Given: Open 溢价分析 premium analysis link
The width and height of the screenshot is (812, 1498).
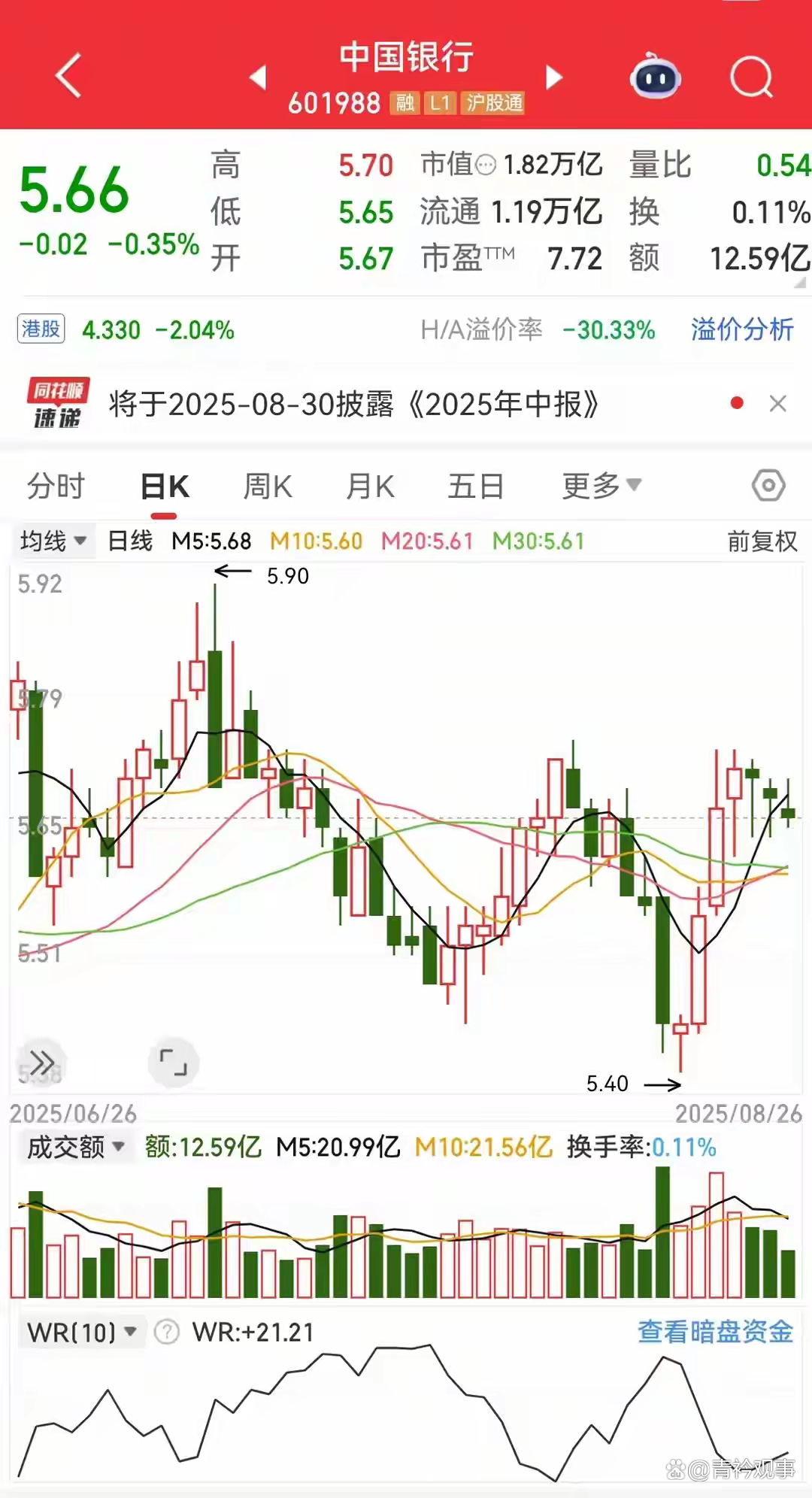Looking at the screenshot, I should 741,329.
